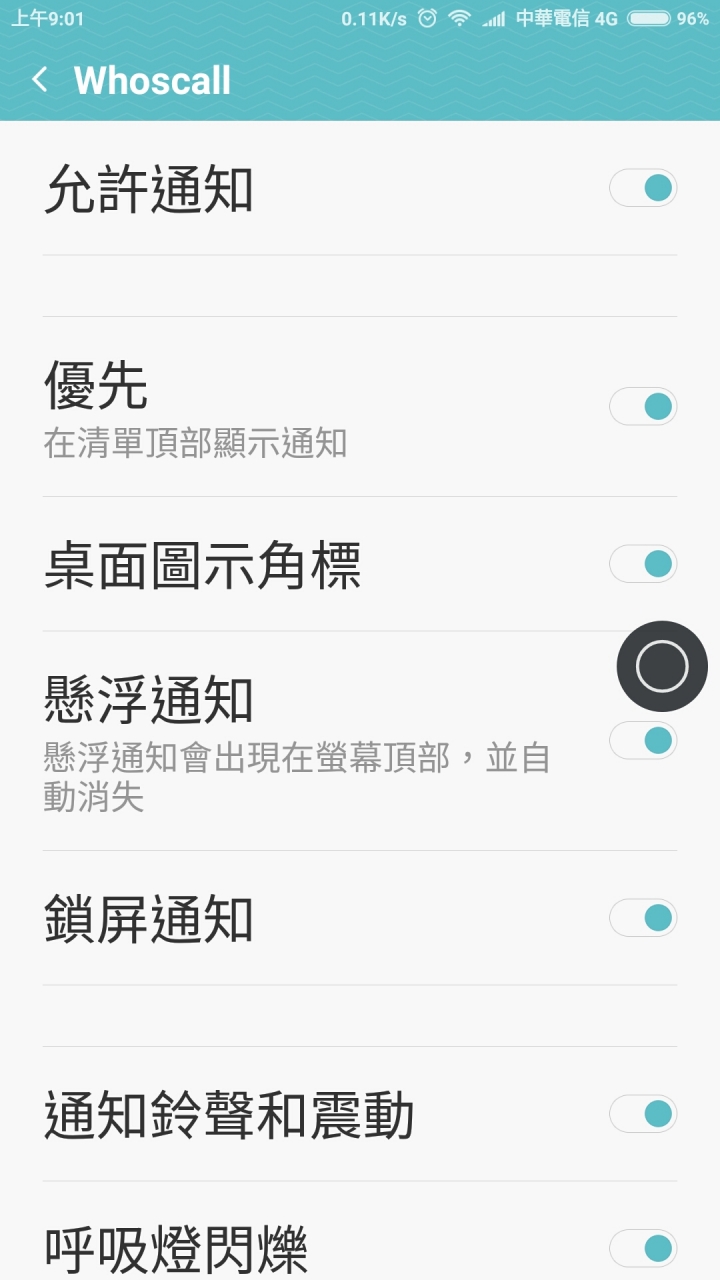
Task: Go back from Whoscall notification settings
Action: (40, 80)
